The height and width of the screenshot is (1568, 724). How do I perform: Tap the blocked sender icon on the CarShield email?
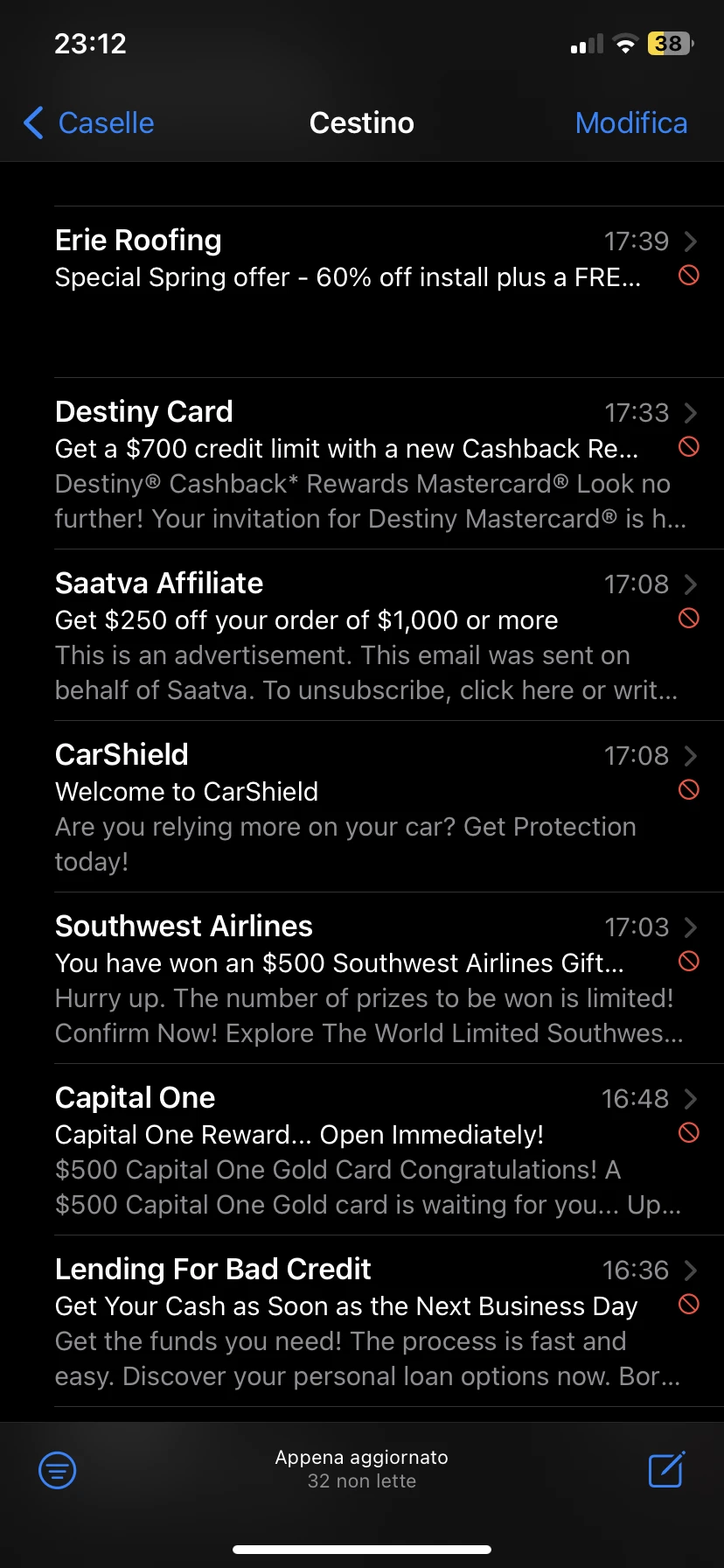coord(689,790)
